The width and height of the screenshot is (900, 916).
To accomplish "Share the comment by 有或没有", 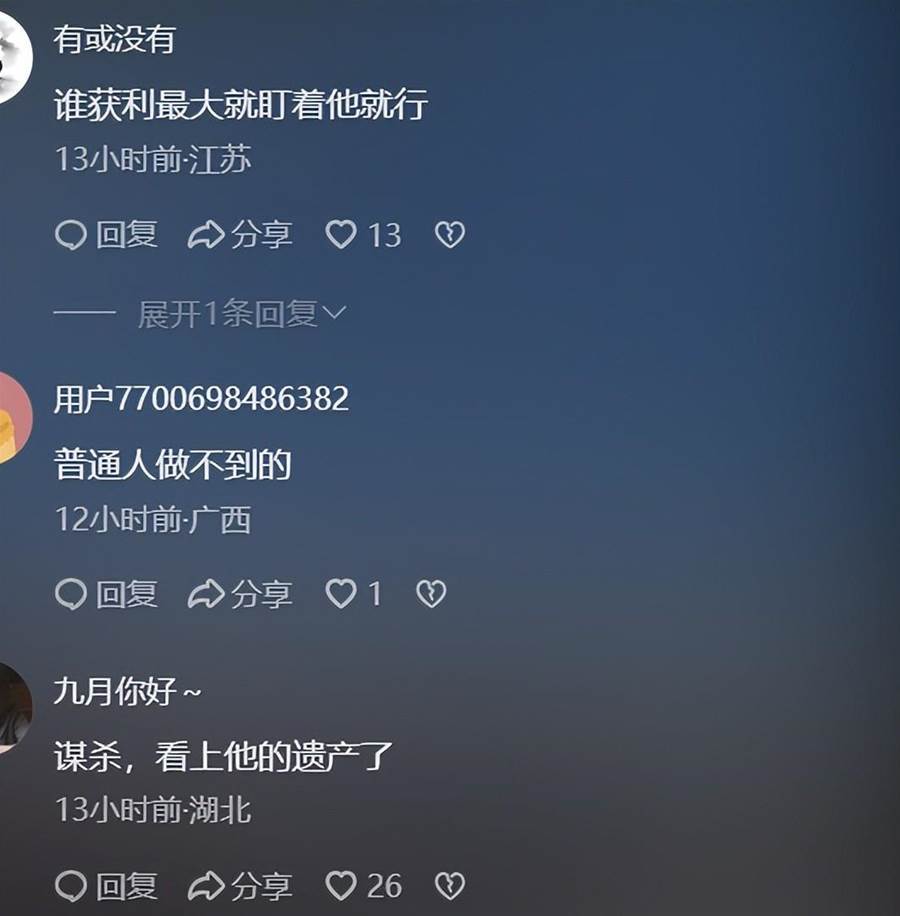I will click(240, 235).
